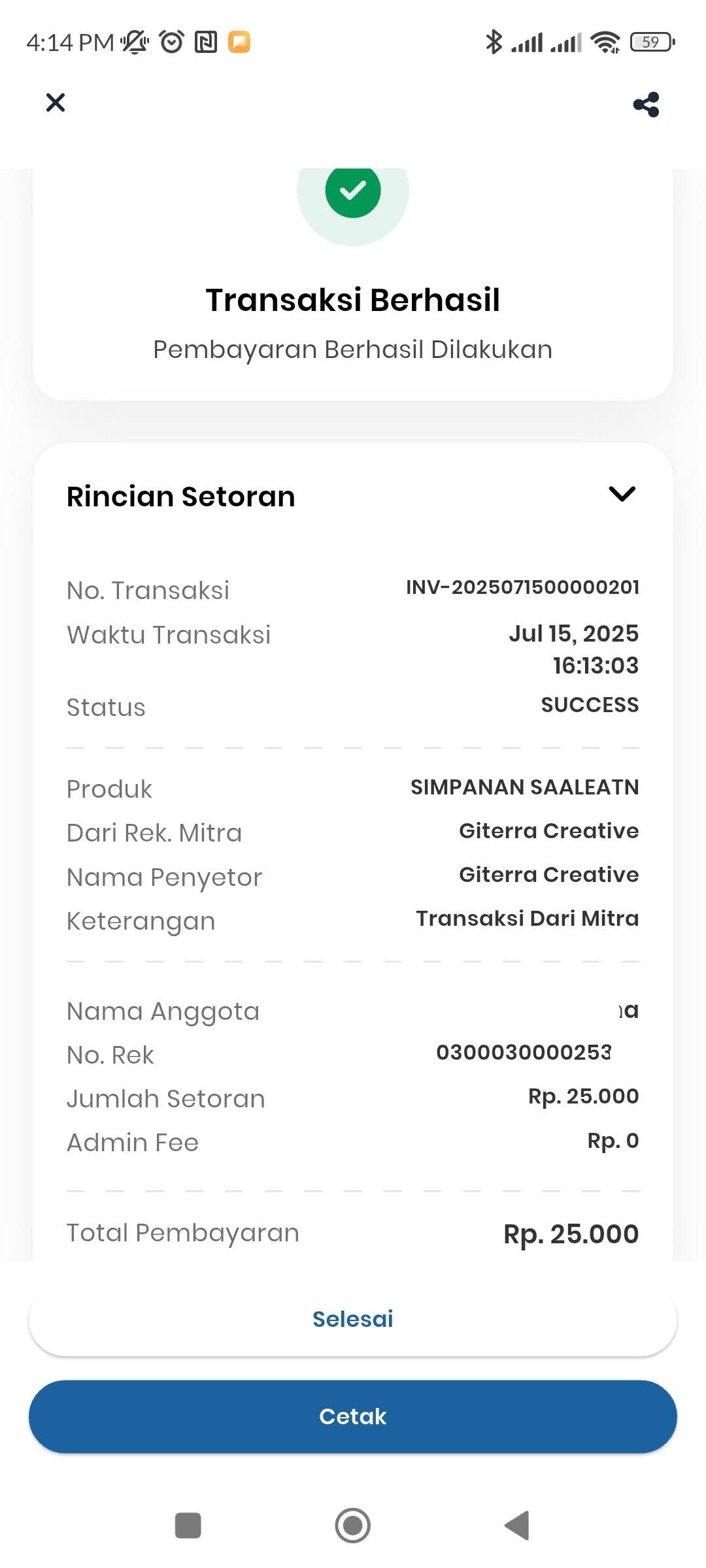
Task: Close the transaction receipt screen
Action: point(56,103)
